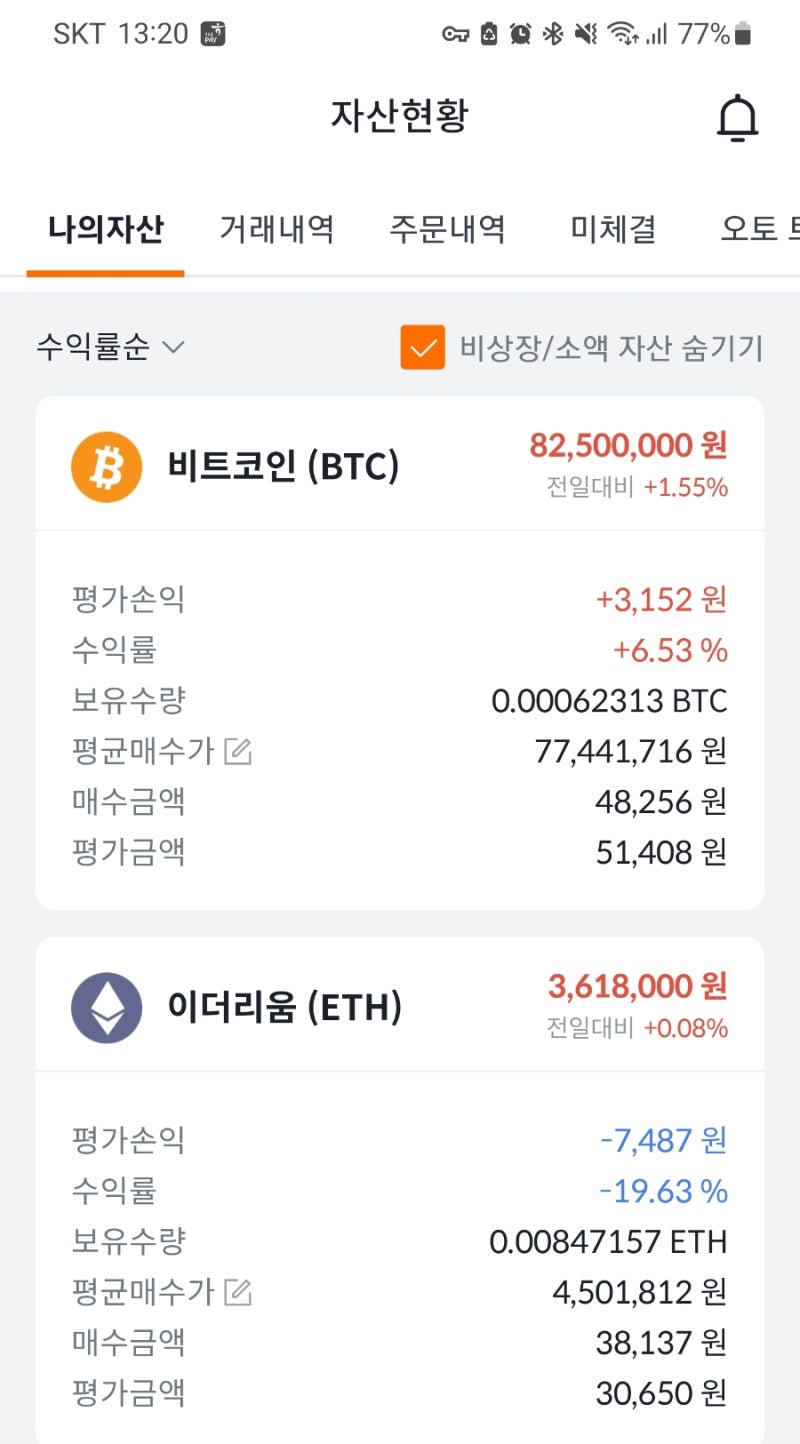This screenshot has height=1444, width=800.
Task: Select the Bitcoin (BTC) coin icon
Action: 106,465
